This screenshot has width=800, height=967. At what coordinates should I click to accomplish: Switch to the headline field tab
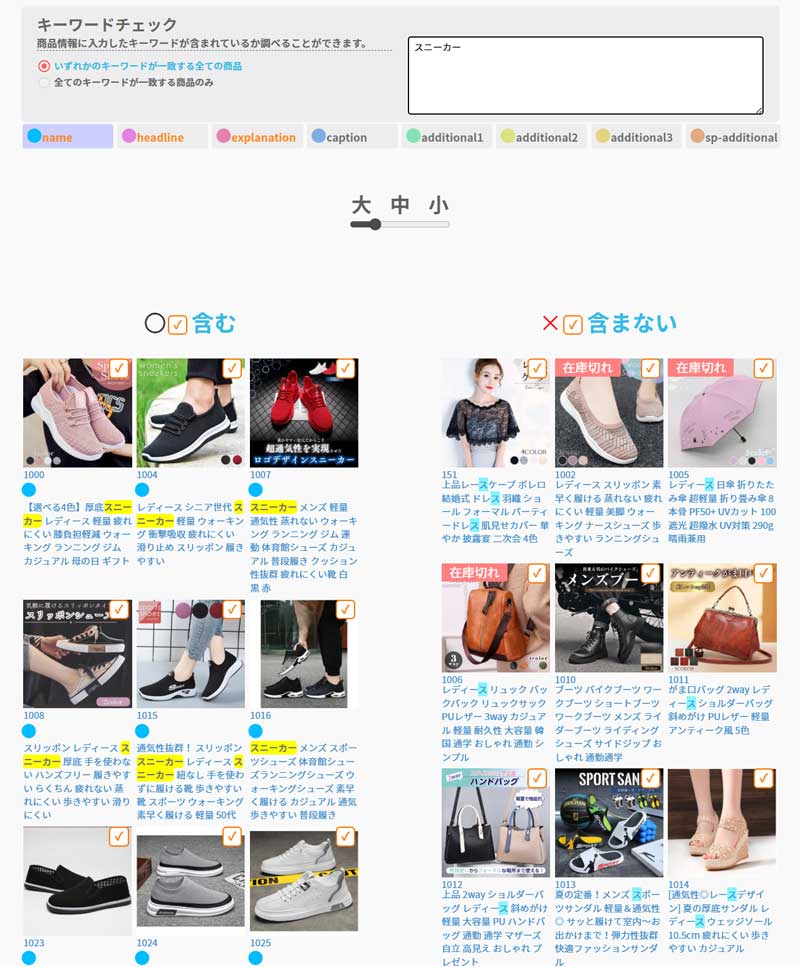(162, 137)
